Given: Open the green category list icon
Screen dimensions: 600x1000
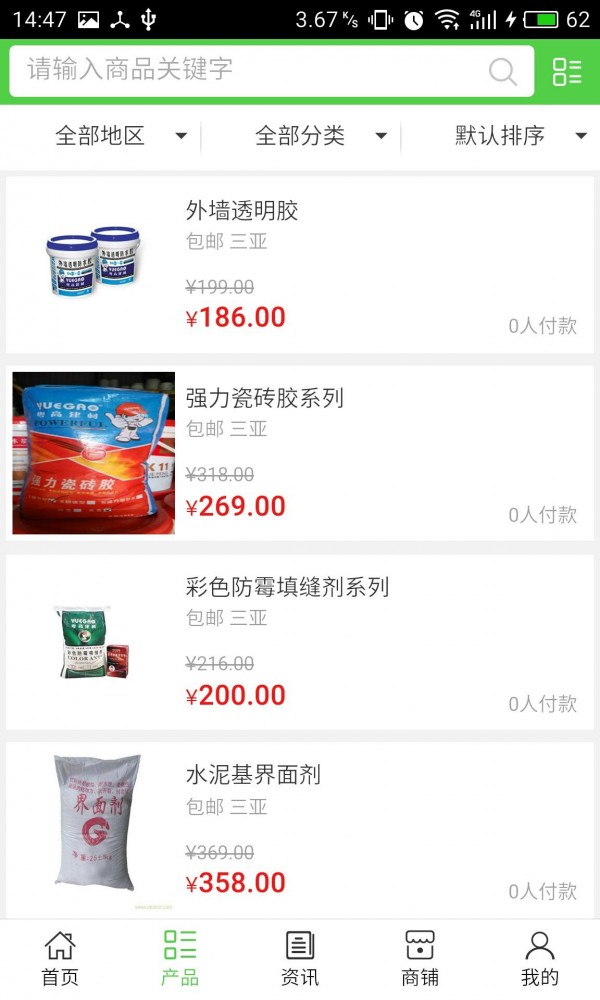Looking at the screenshot, I should [x=567, y=71].
